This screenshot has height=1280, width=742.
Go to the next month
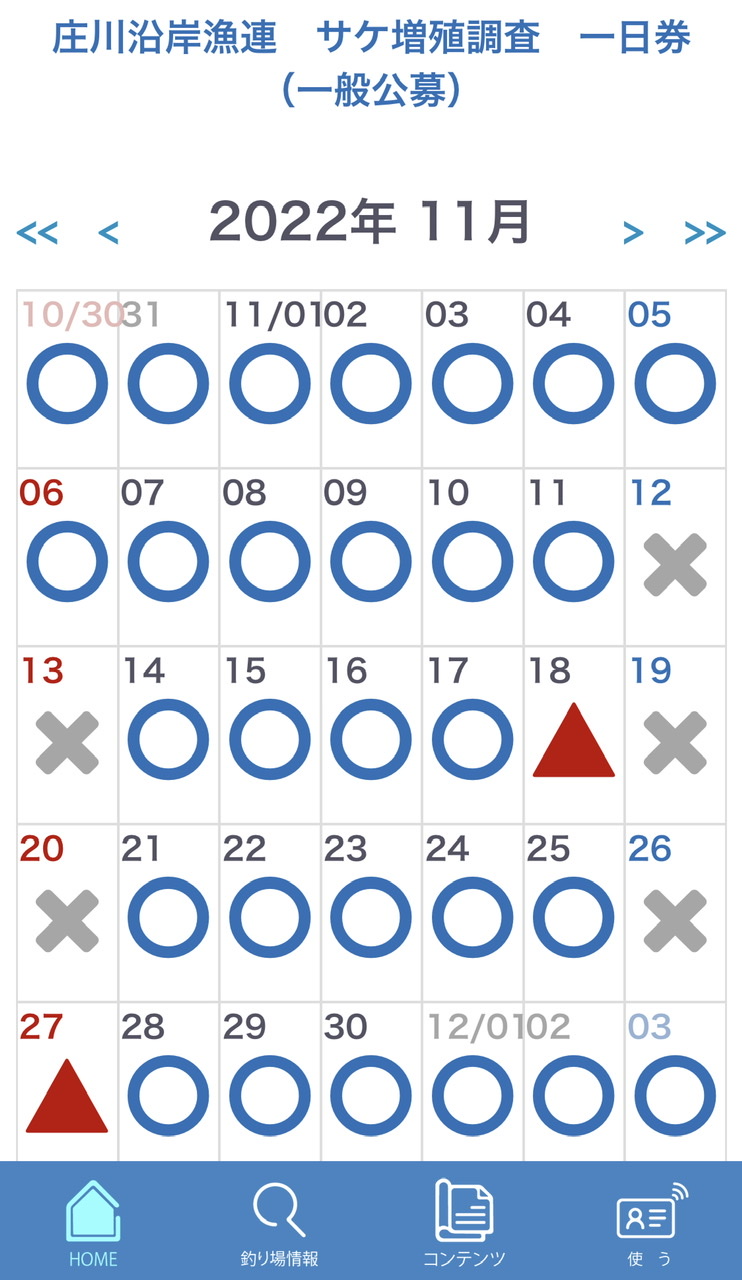(x=633, y=233)
